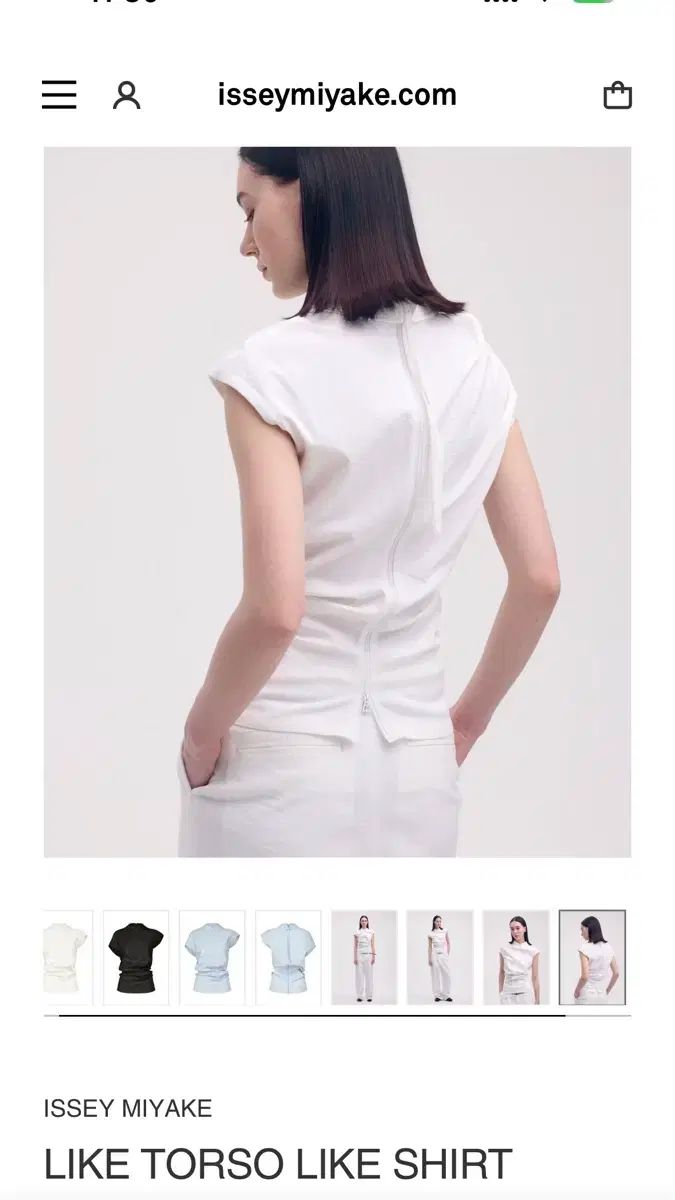Screen dimensions: 675x1200
Task: Show the full-length back model thumbnail
Action: click(x=440, y=957)
